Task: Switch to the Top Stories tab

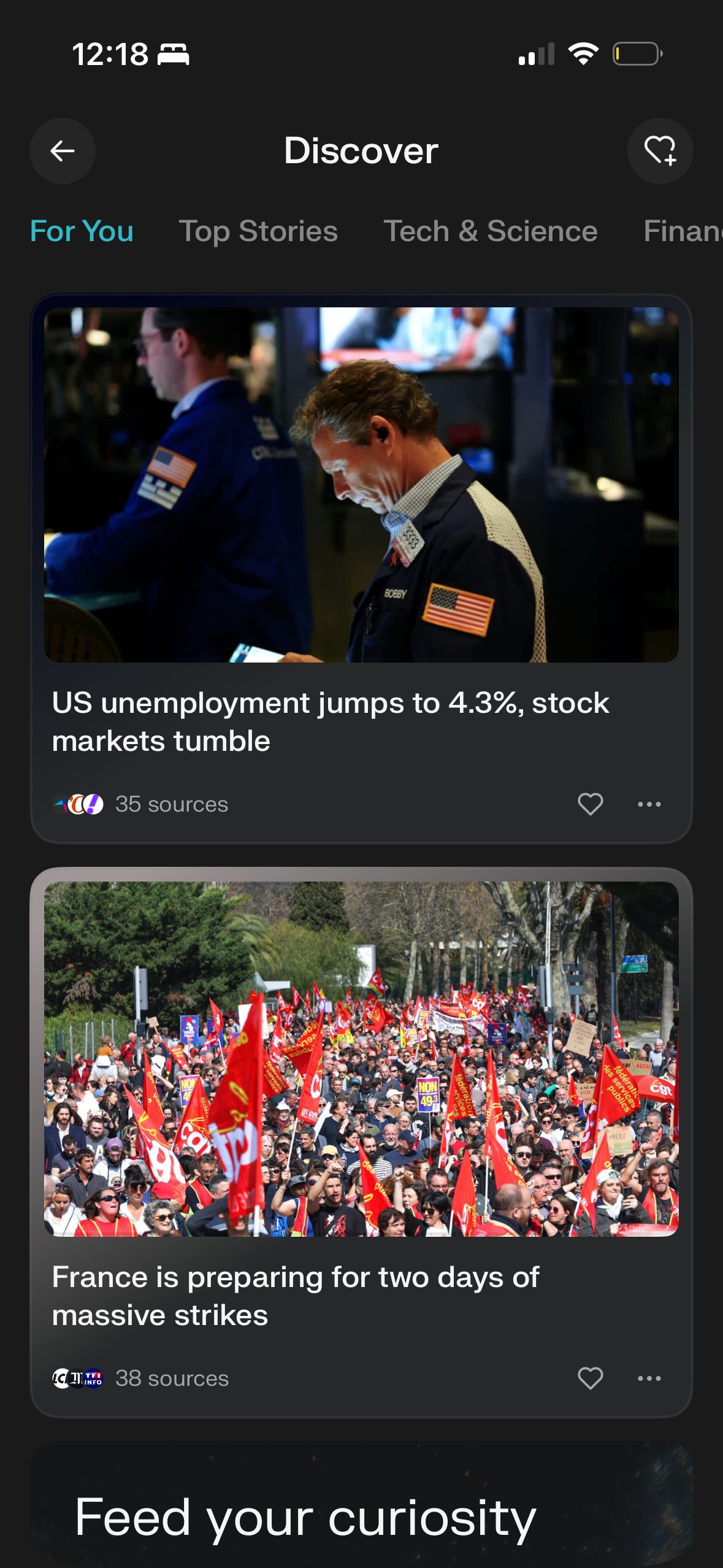Action: tap(258, 231)
